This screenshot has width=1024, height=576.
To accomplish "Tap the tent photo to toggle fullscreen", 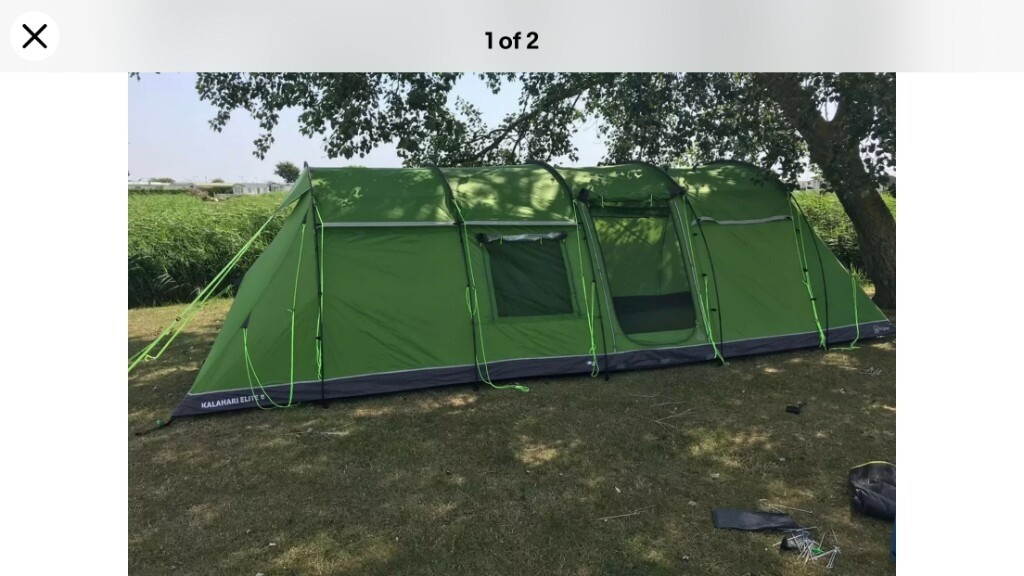I will point(511,323).
